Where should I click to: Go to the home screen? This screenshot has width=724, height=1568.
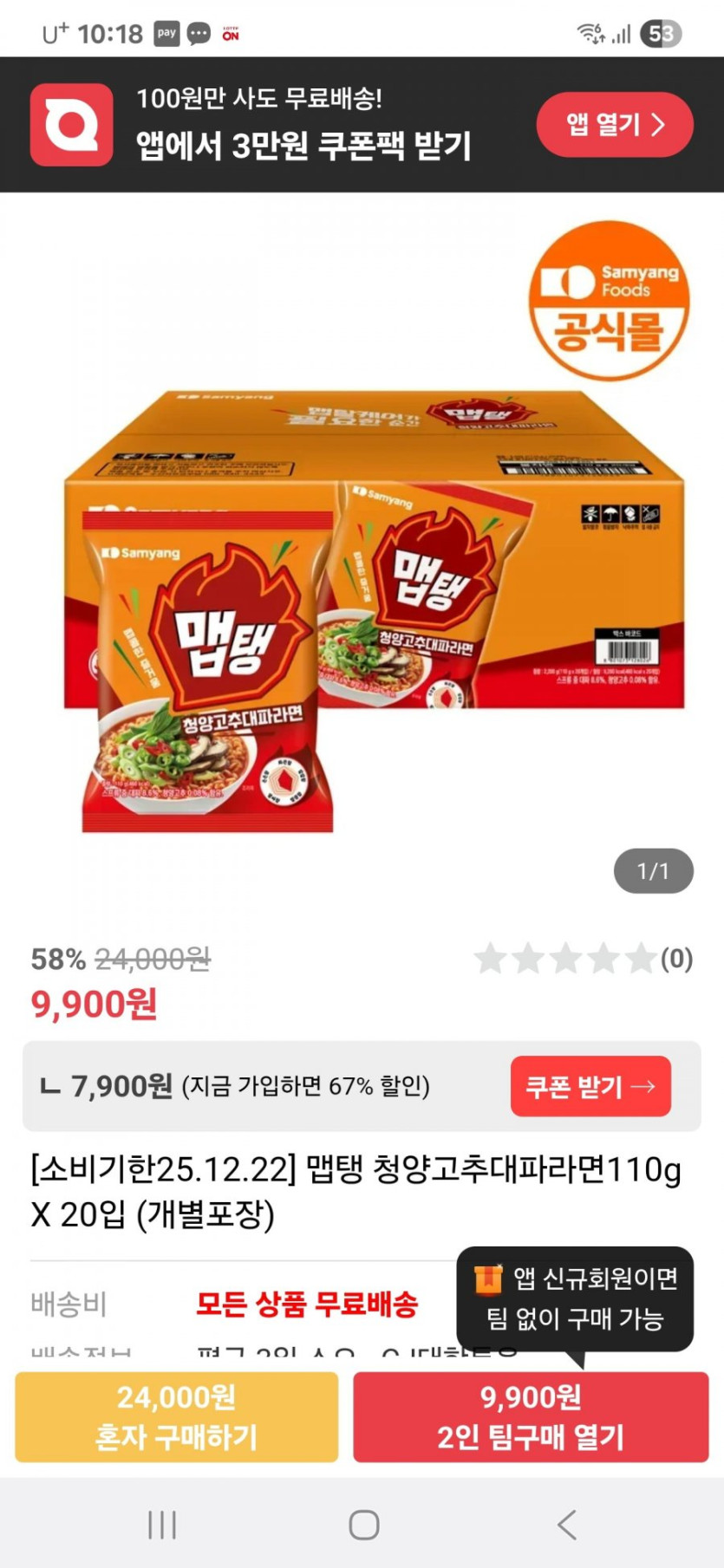click(x=363, y=1524)
